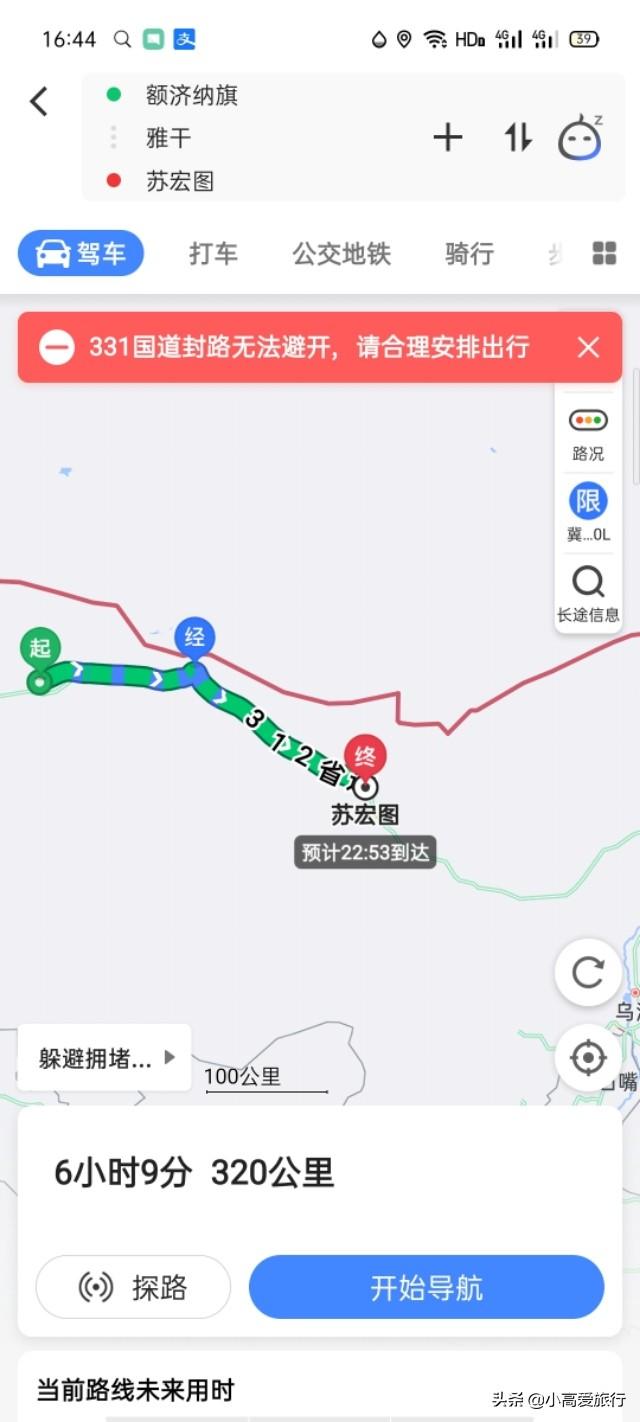Open the robot assistant icon
The height and width of the screenshot is (1422, 640).
click(x=580, y=138)
